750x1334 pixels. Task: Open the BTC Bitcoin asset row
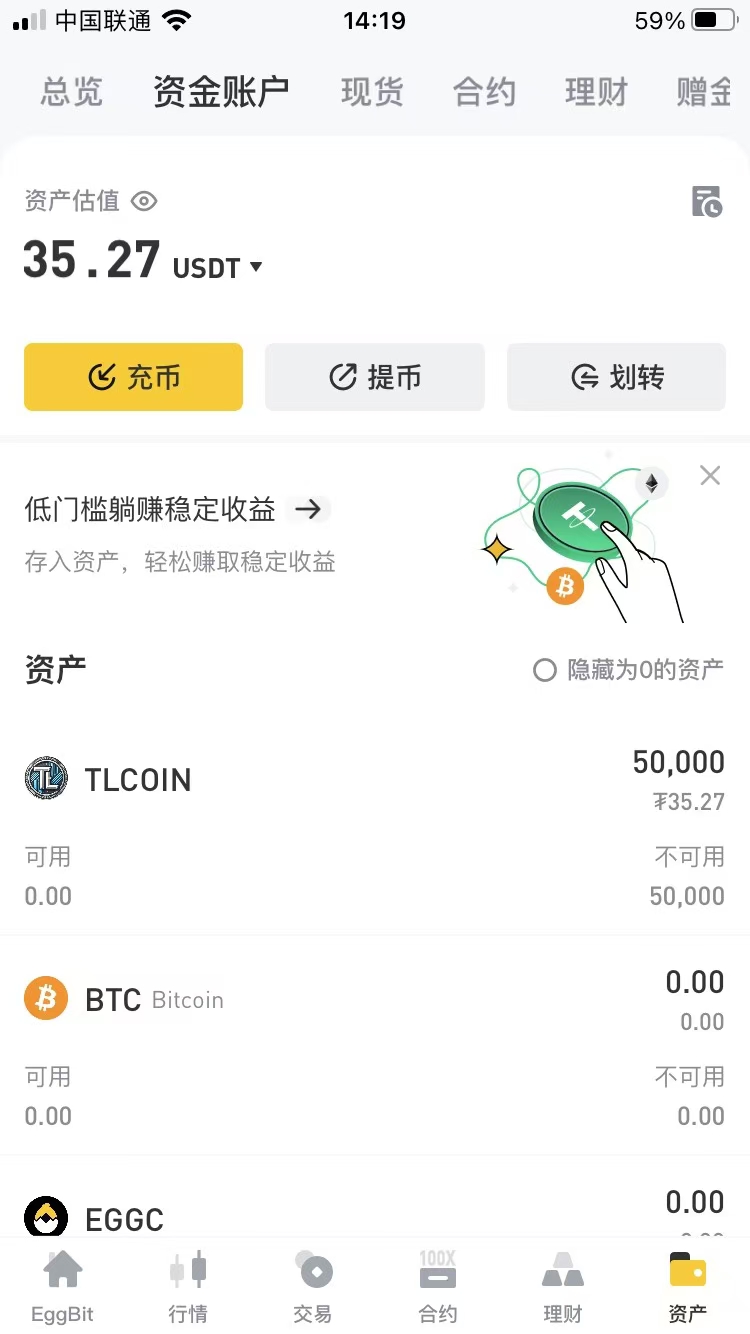[375, 1045]
